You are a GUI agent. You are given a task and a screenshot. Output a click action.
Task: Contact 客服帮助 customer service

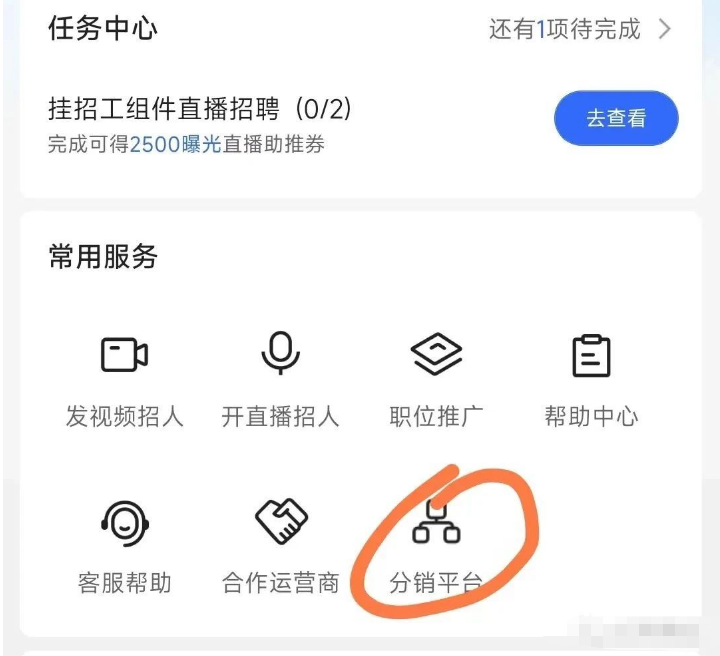[x=125, y=547]
